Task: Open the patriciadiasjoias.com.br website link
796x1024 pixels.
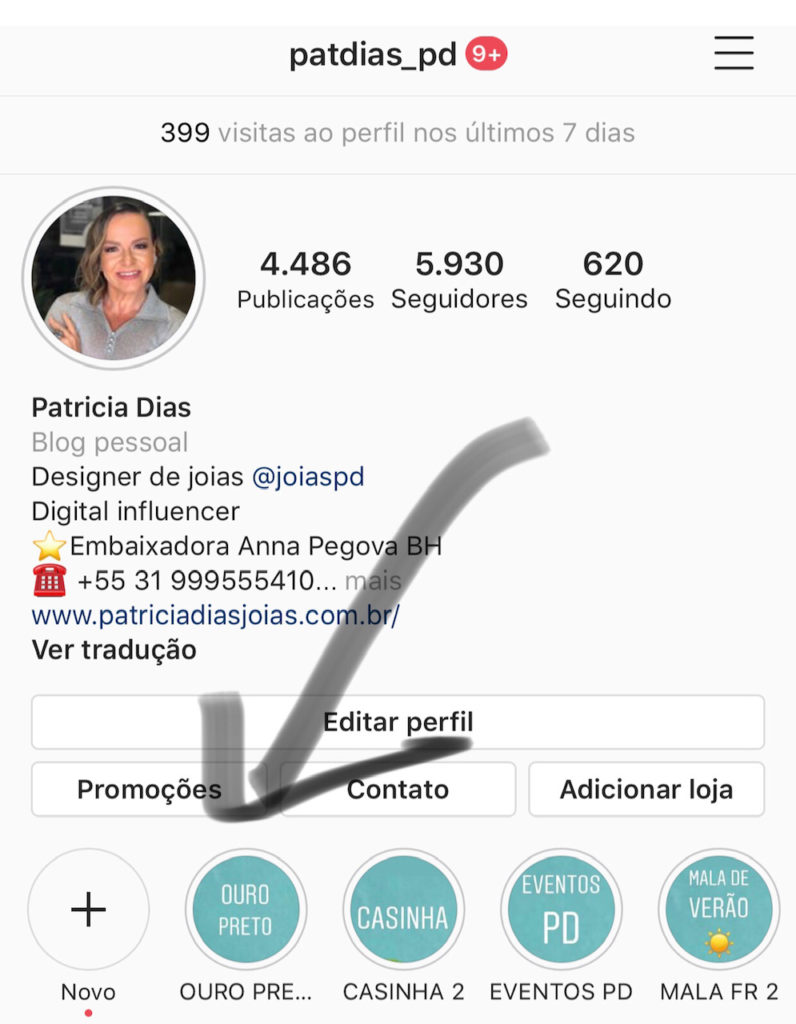Action: pyautogui.click(x=215, y=615)
